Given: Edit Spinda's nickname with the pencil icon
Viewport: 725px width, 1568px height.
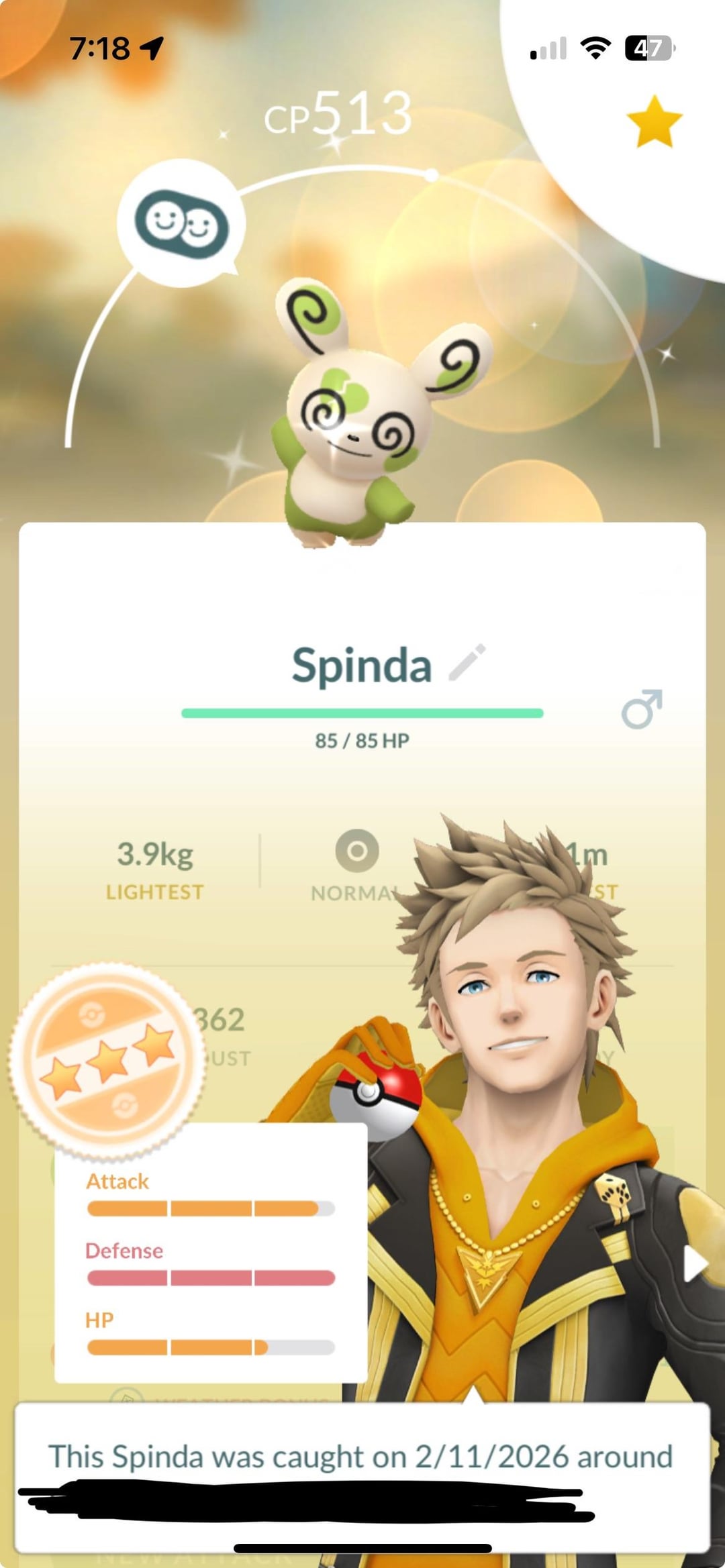Looking at the screenshot, I should 467,662.
